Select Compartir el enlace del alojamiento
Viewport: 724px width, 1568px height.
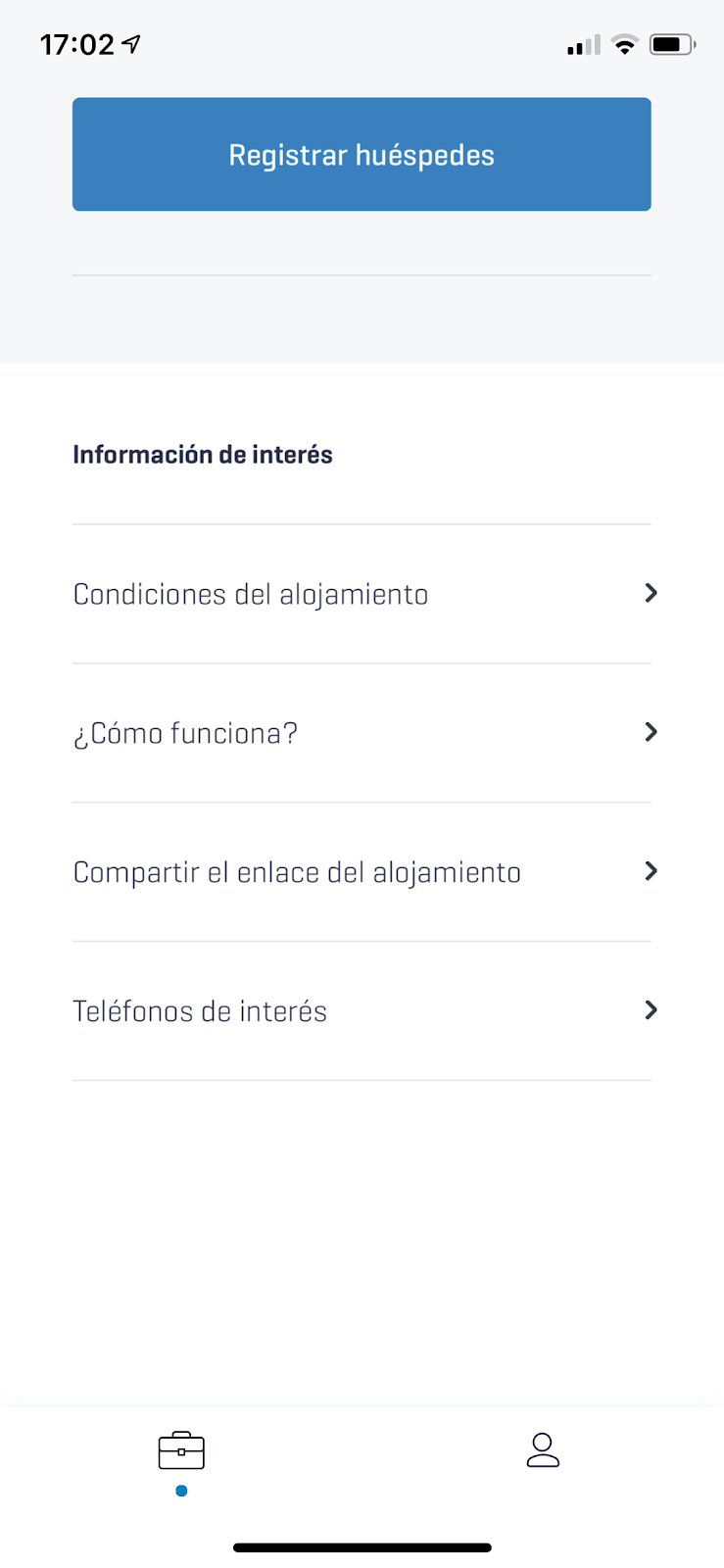click(x=362, y=872)
